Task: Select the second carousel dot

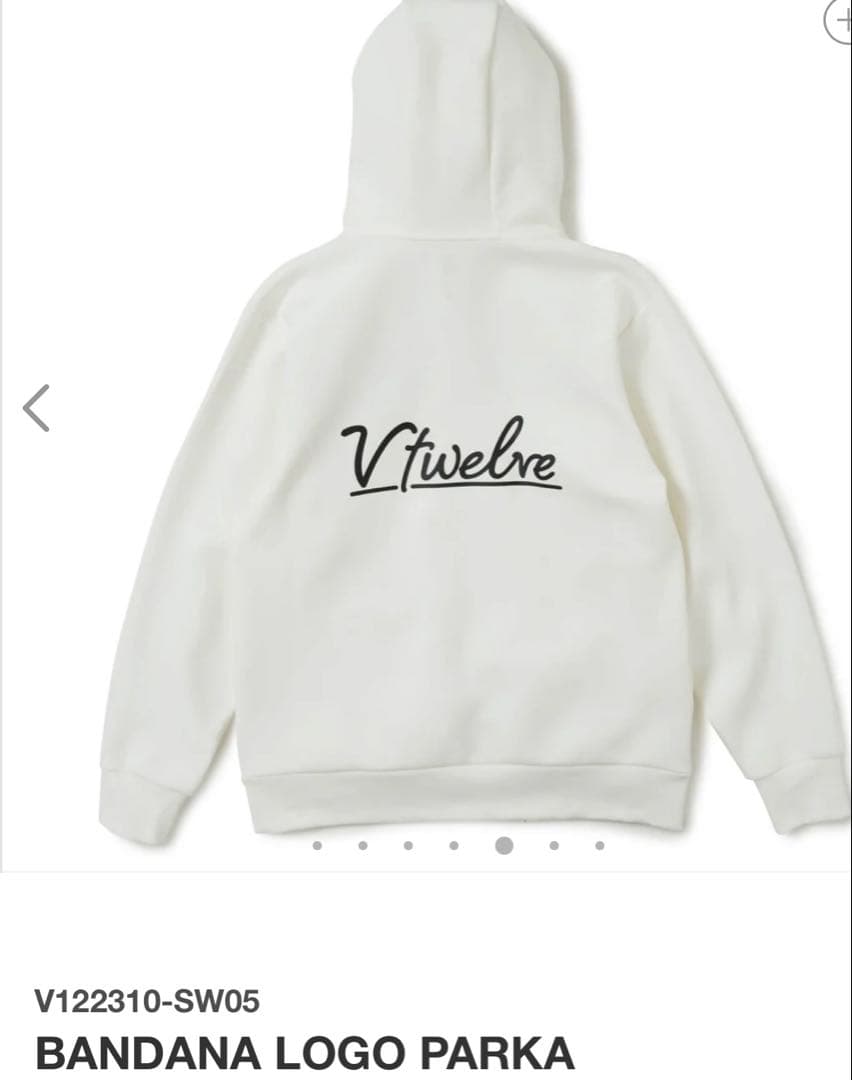Action: [362, 846]
